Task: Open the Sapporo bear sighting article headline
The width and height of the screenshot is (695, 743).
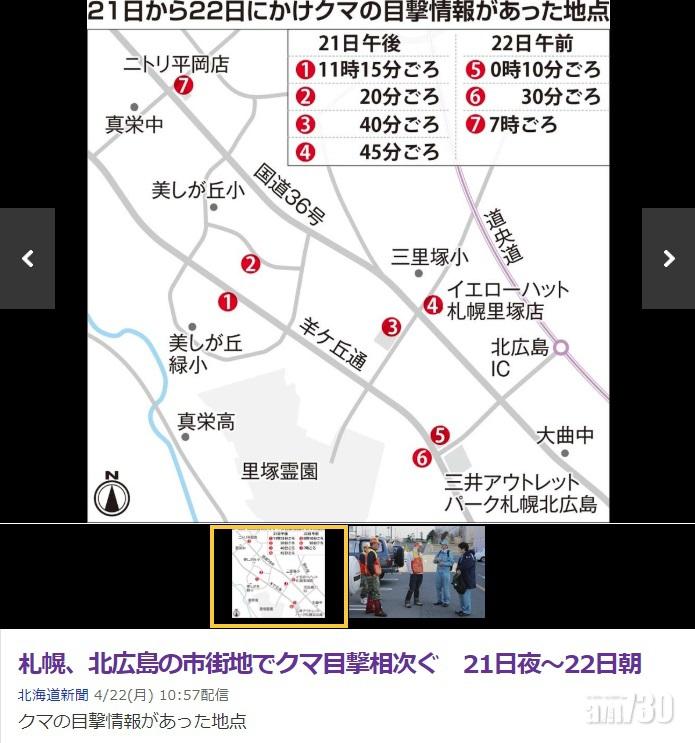Action: [x=329, y=663]
